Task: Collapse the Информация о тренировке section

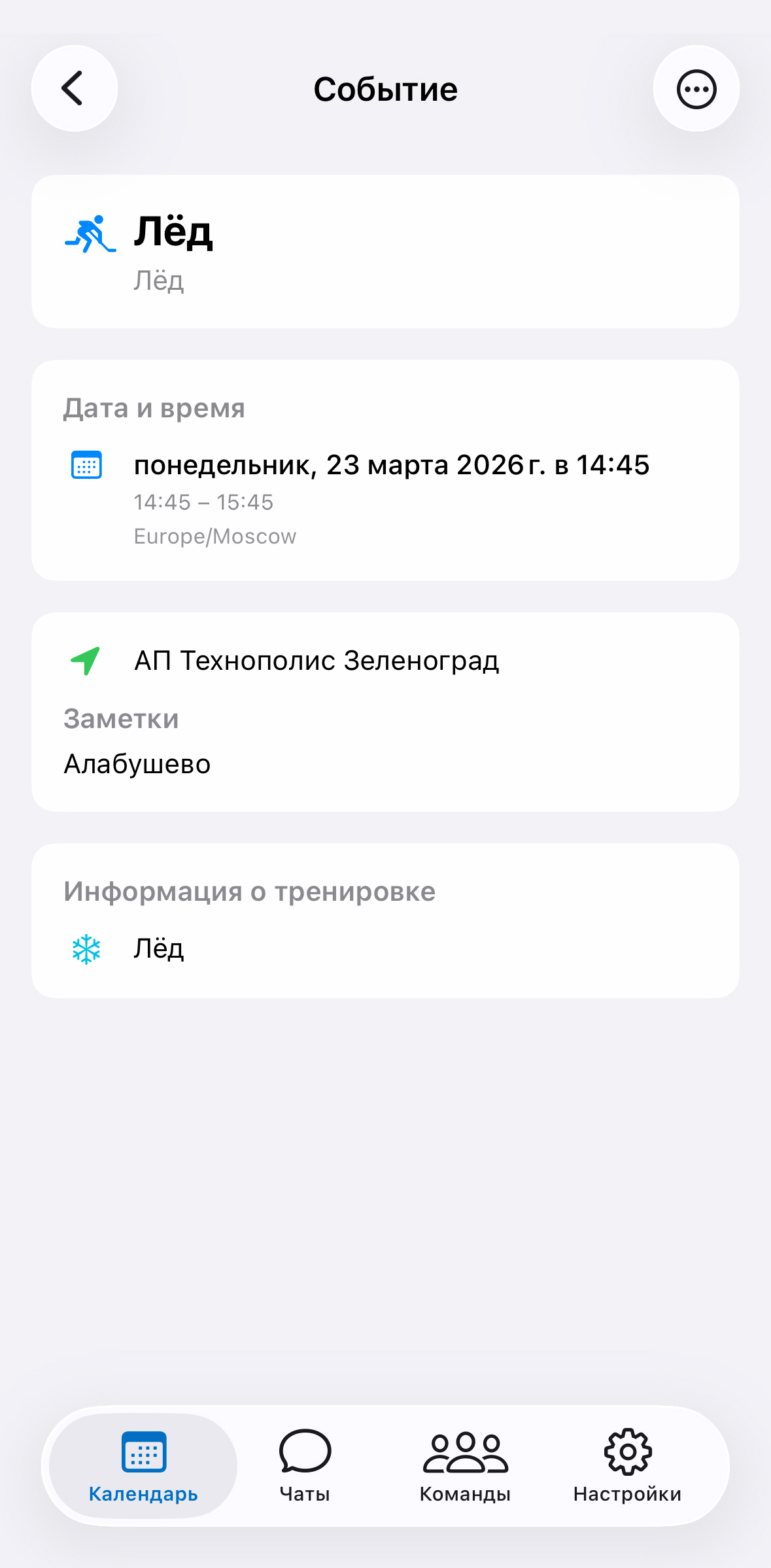Action: click(x=249, y=890)
